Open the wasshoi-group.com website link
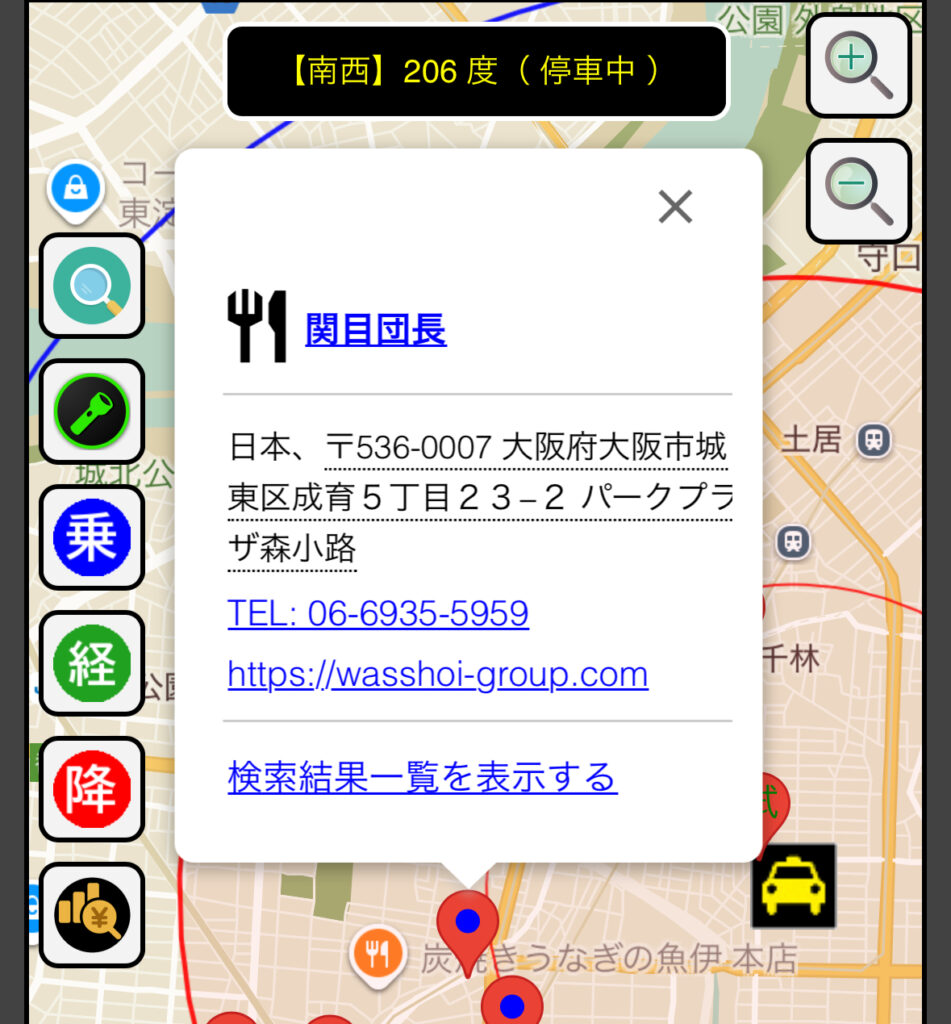The width and height of the screenshot is (951, 1024). 437,674
